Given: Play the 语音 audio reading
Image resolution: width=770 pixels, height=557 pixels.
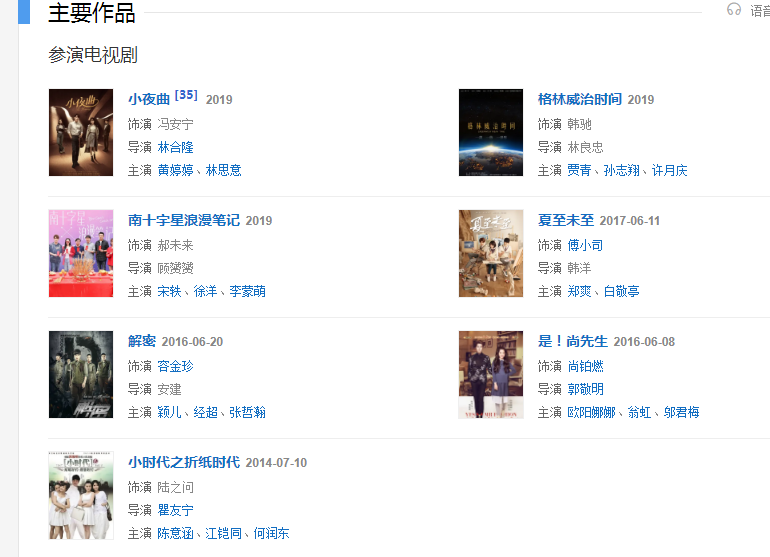Looking at the screenshot, I should (x=750, y=10).
